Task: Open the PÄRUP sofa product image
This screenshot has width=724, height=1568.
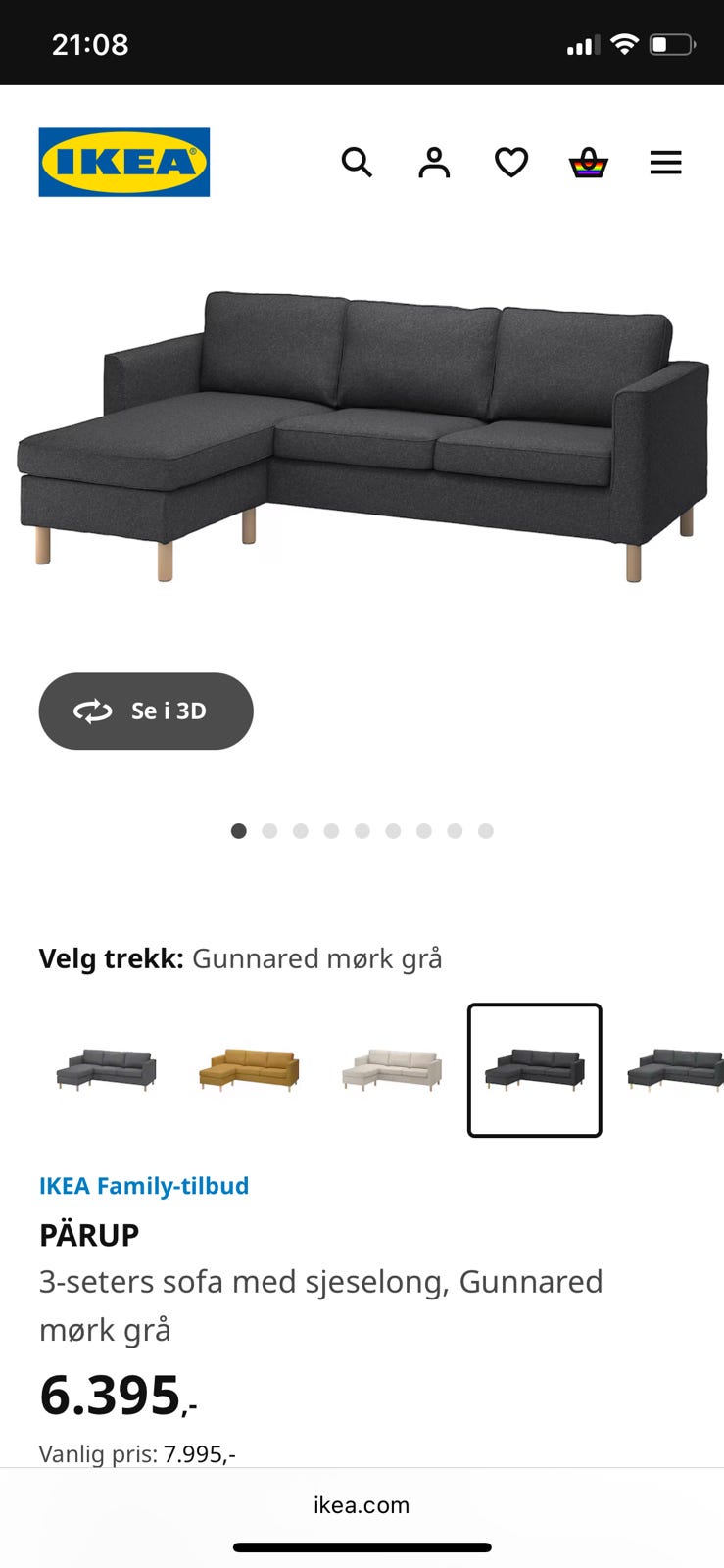Action: click(x=362, y=436)
